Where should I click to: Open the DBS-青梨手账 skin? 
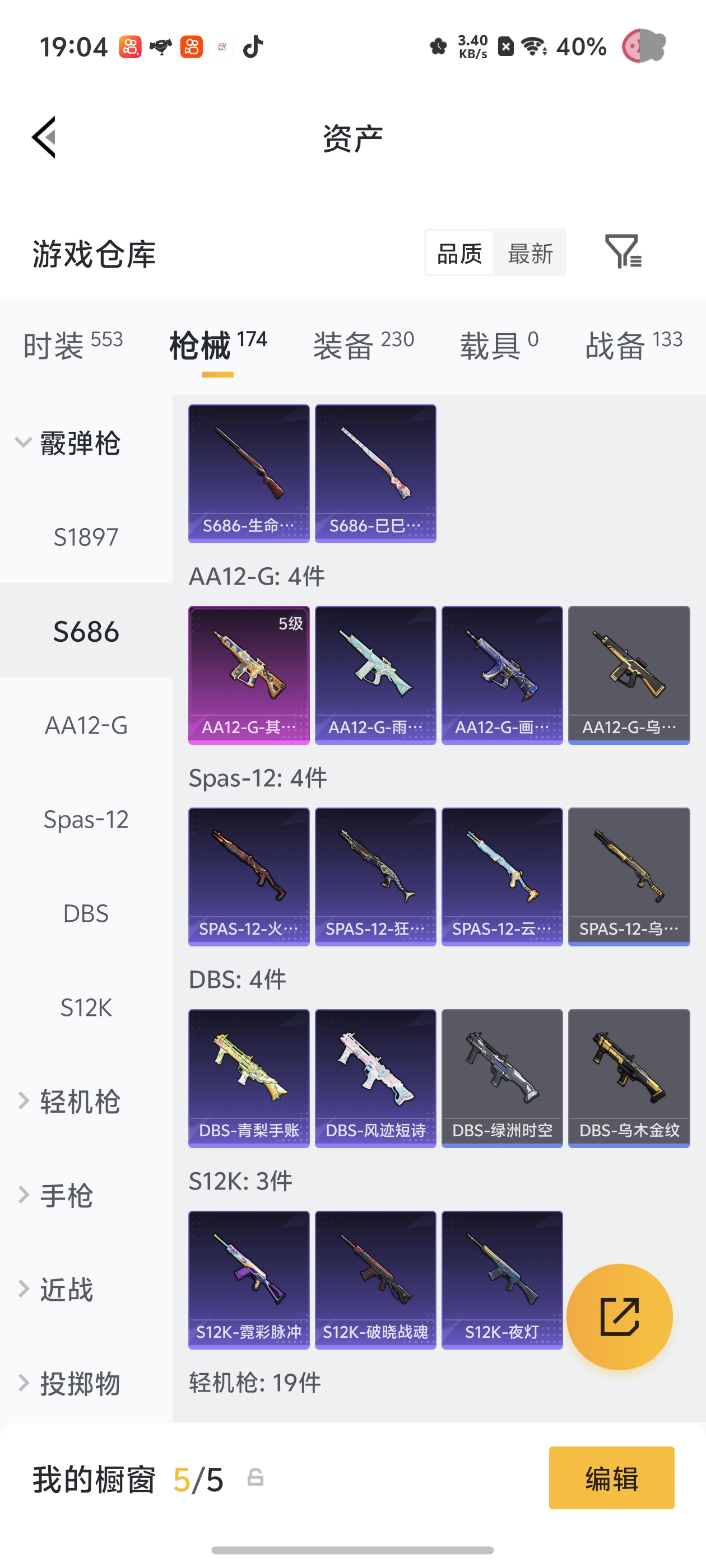coord(249,1078)
